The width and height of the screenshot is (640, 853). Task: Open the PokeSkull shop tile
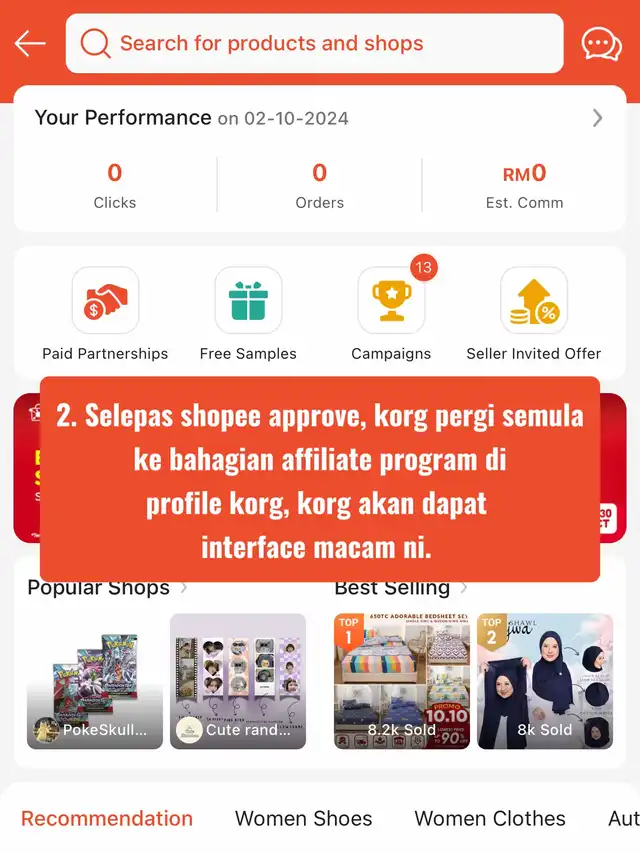coord(95,680)
